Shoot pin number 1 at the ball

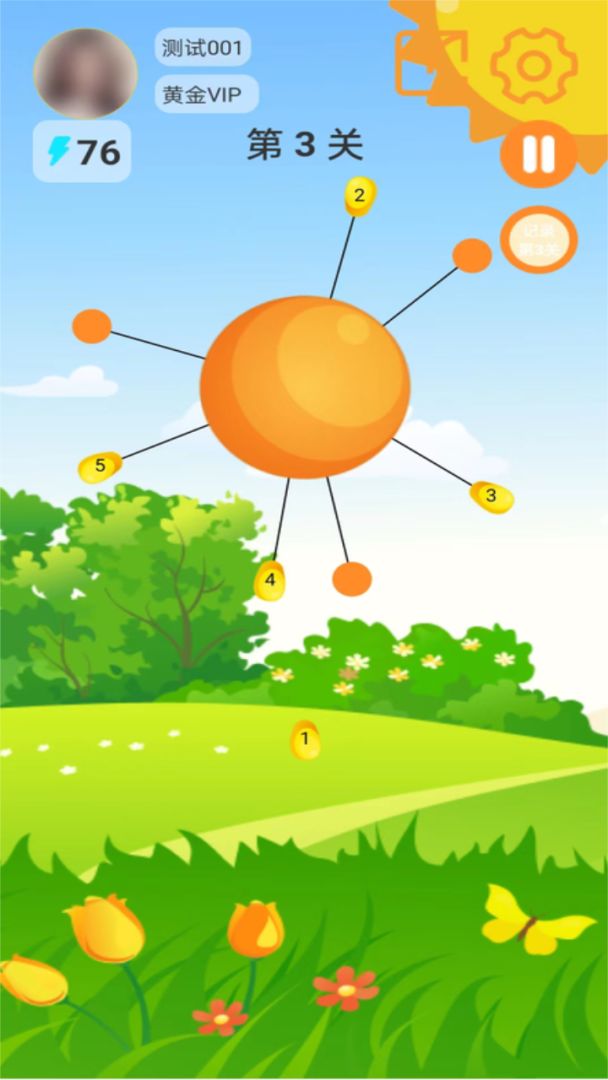tap(305, 740)
